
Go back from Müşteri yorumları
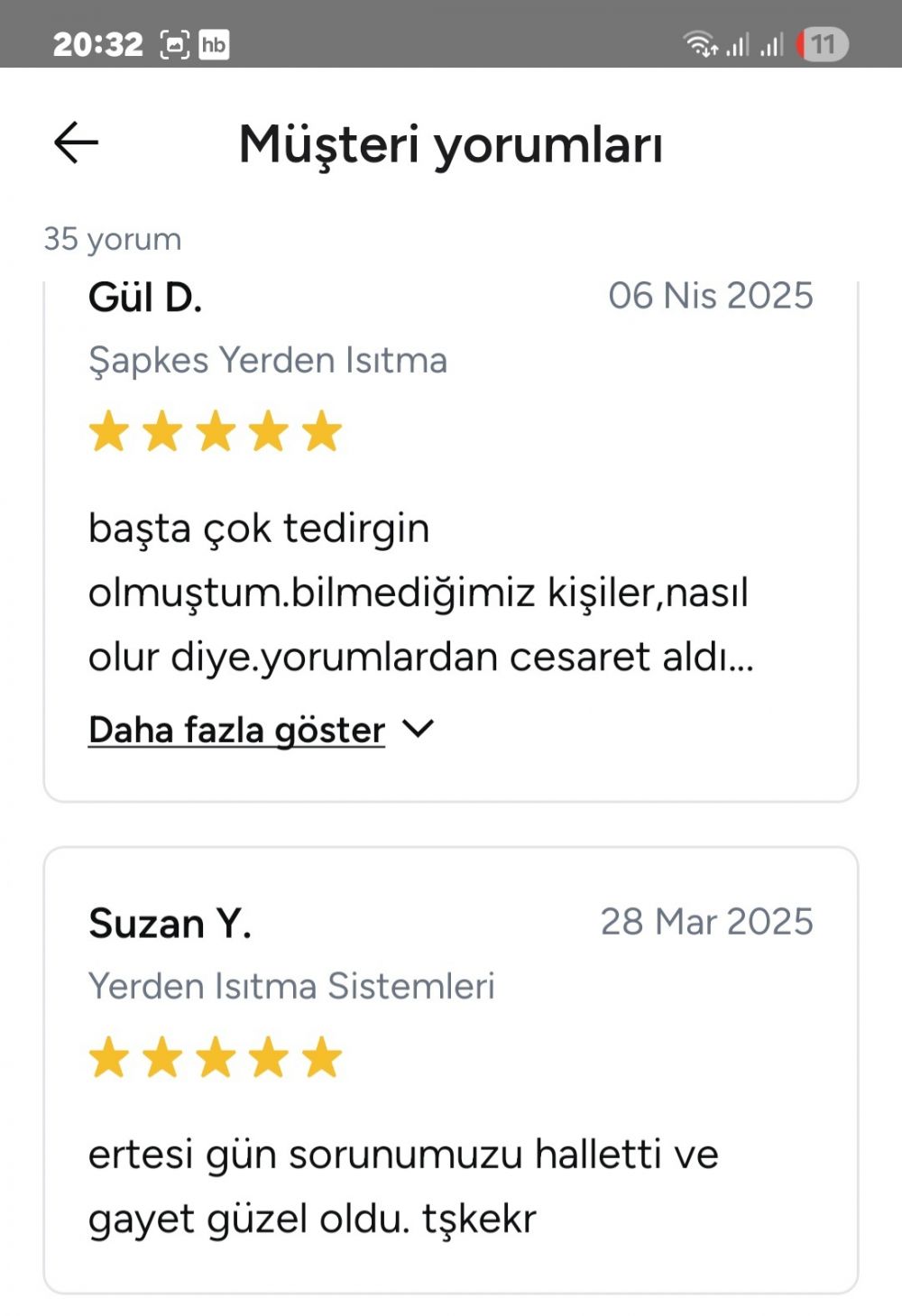pos(76,143)
